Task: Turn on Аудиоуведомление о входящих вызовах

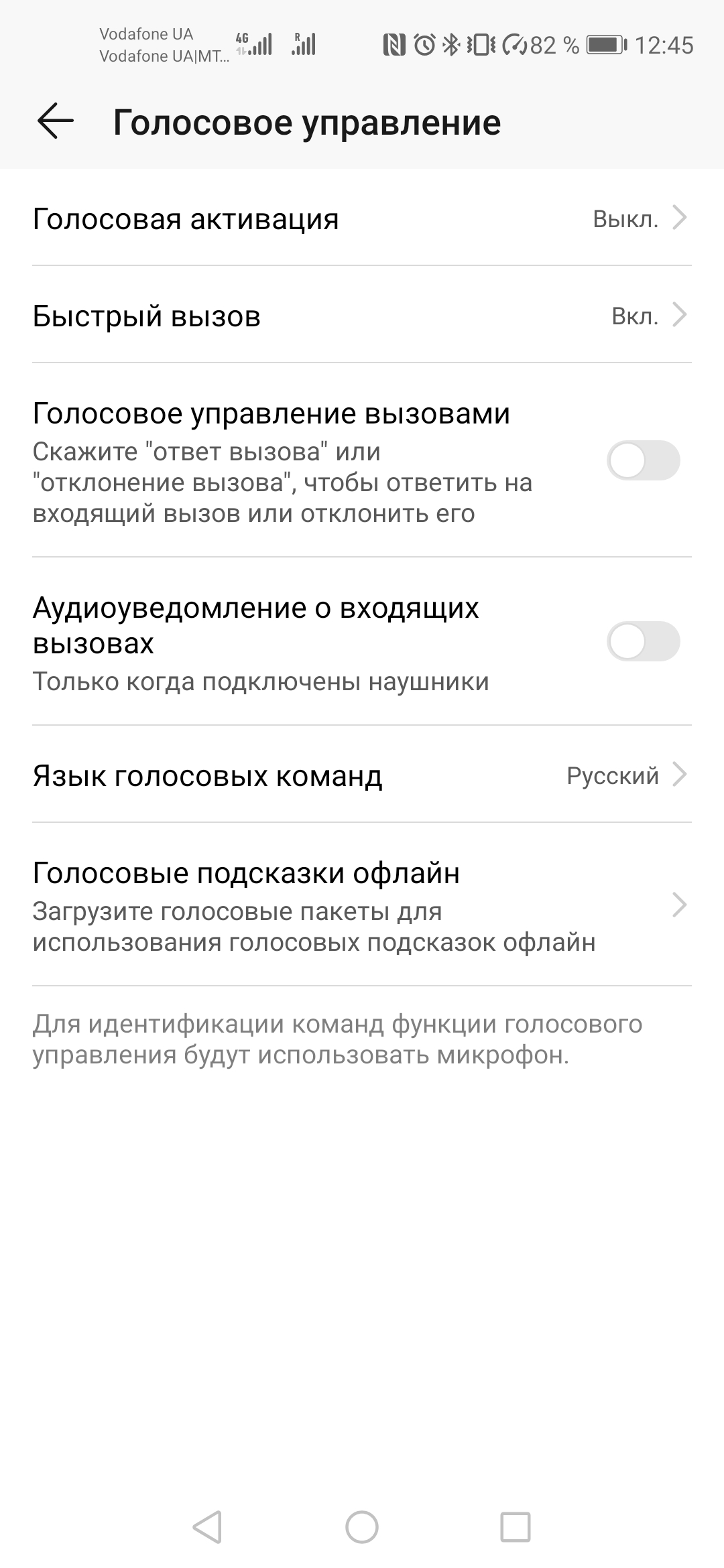Action: coord(643,641)
